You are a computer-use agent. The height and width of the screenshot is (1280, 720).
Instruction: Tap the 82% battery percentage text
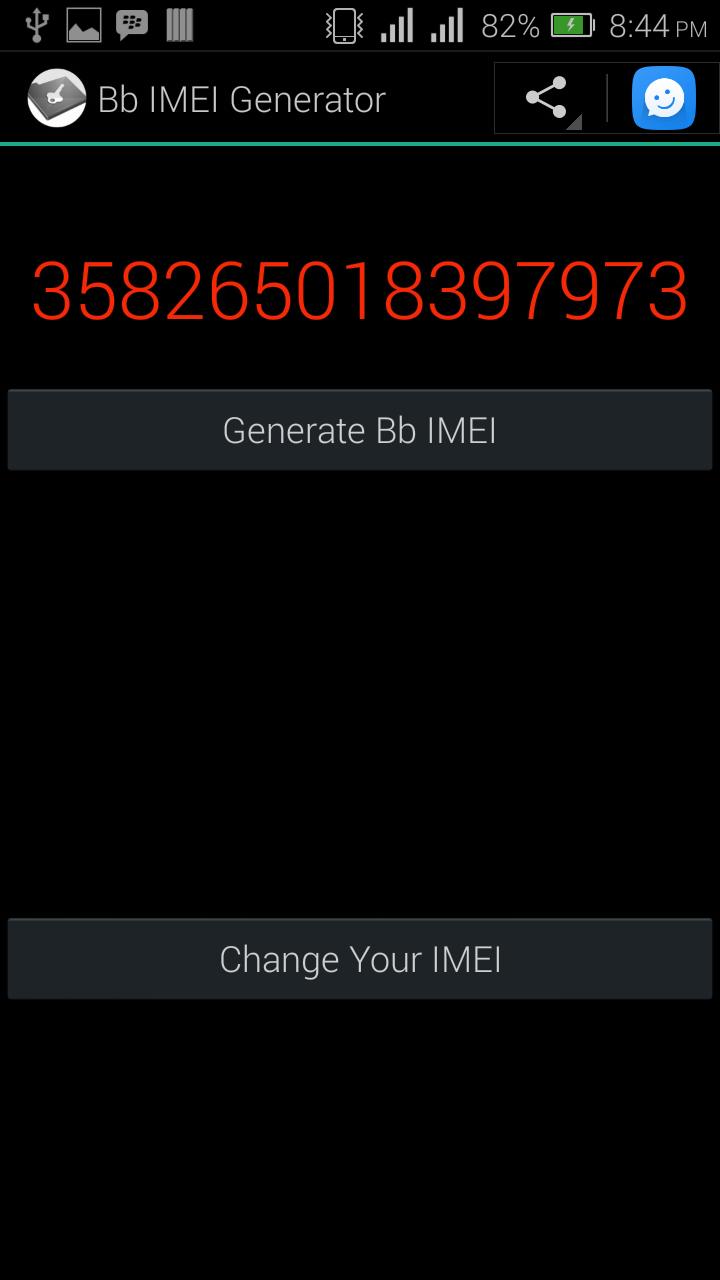tap(508, 23)
